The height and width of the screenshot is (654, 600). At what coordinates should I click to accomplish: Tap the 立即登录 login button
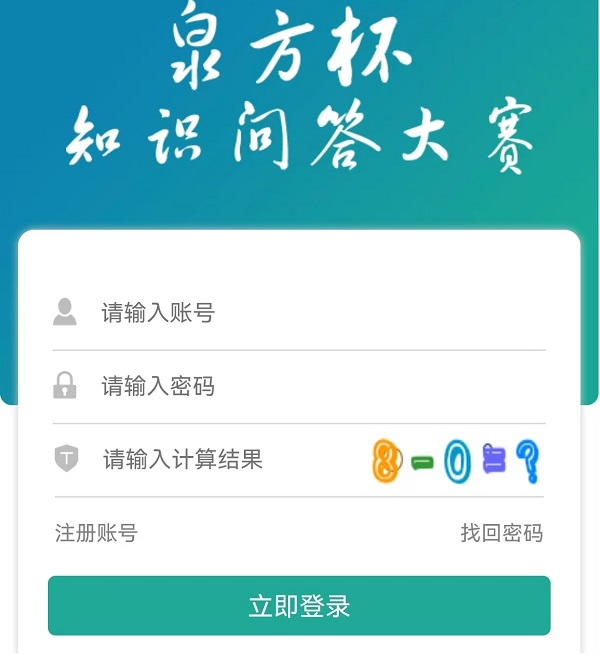tap(299, 606)
